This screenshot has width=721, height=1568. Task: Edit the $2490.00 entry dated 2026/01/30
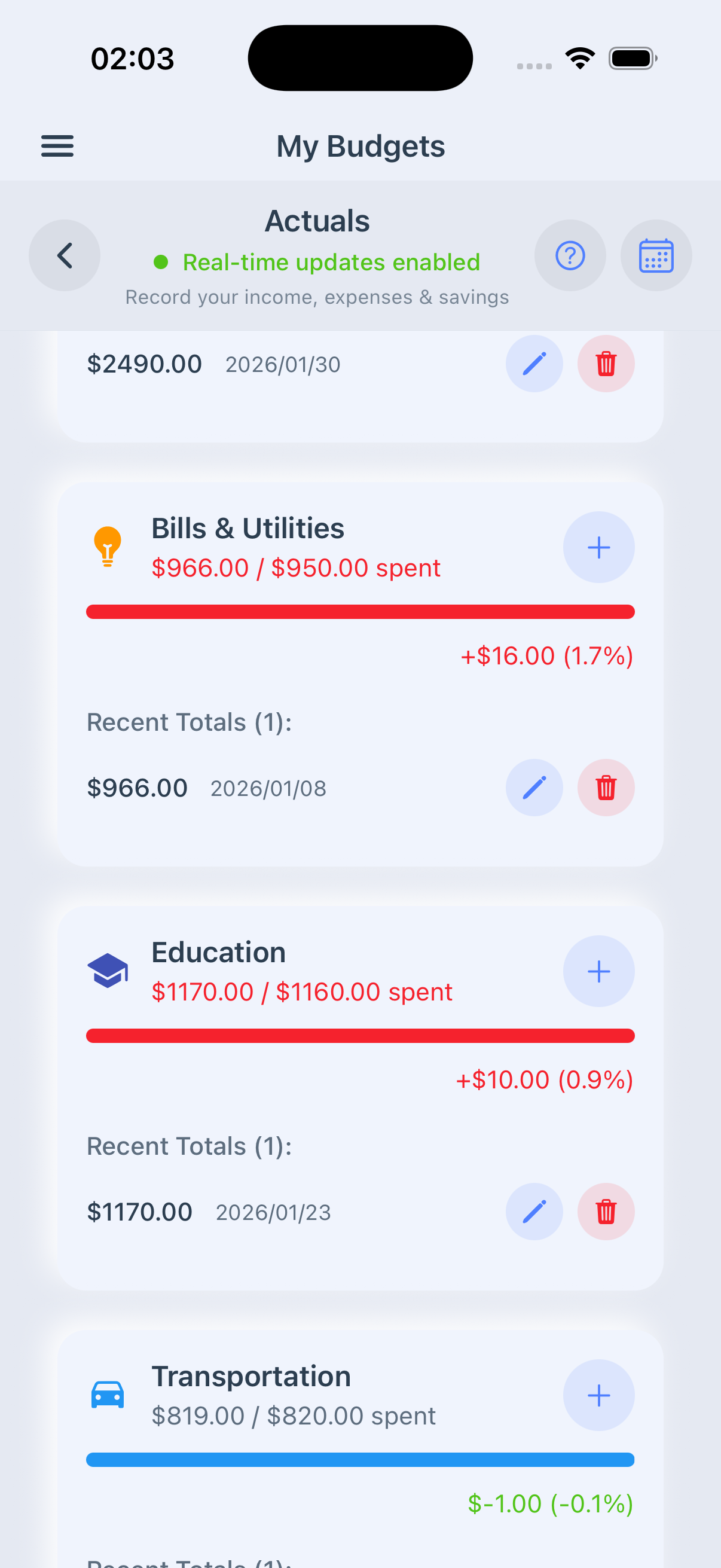(534, 364)
